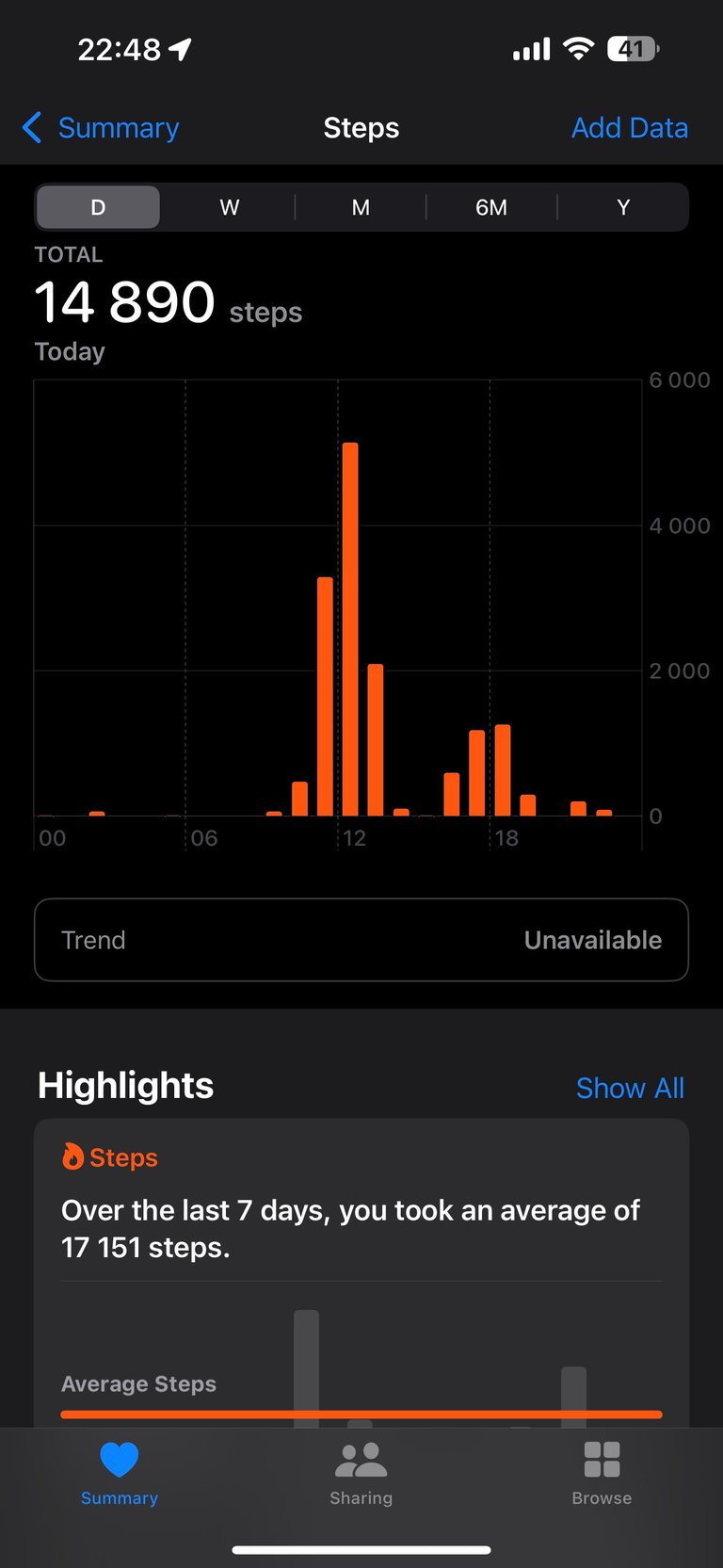Go back to Summary
The image size is (723, 1568).
click(x=101, y=127)
